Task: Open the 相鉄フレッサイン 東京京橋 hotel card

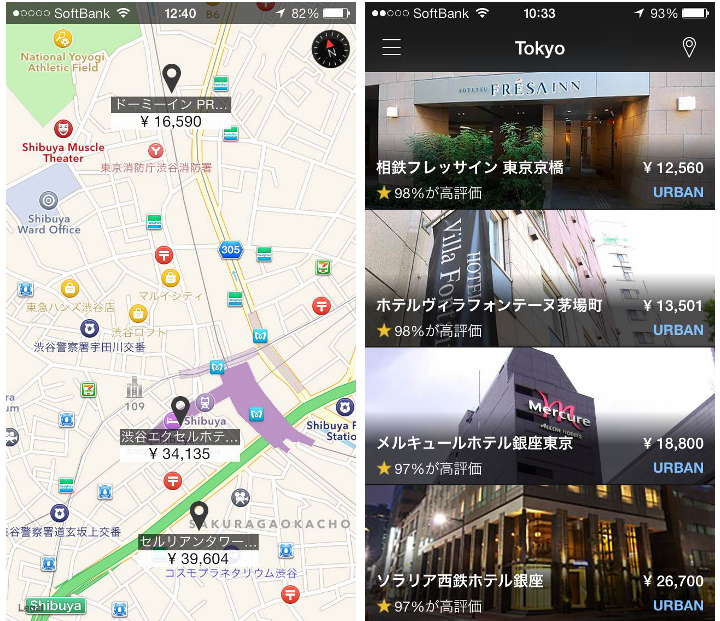Action: [x=540, y=140]
